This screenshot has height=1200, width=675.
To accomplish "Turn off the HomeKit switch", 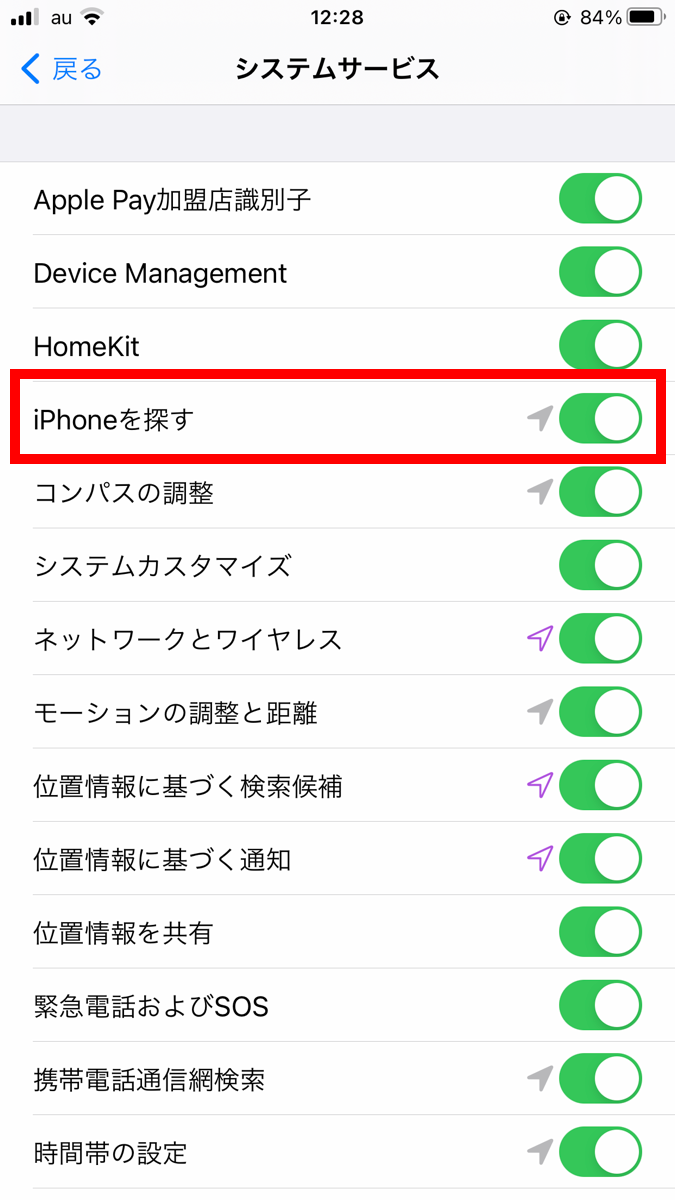I will [x=600, y=345].
